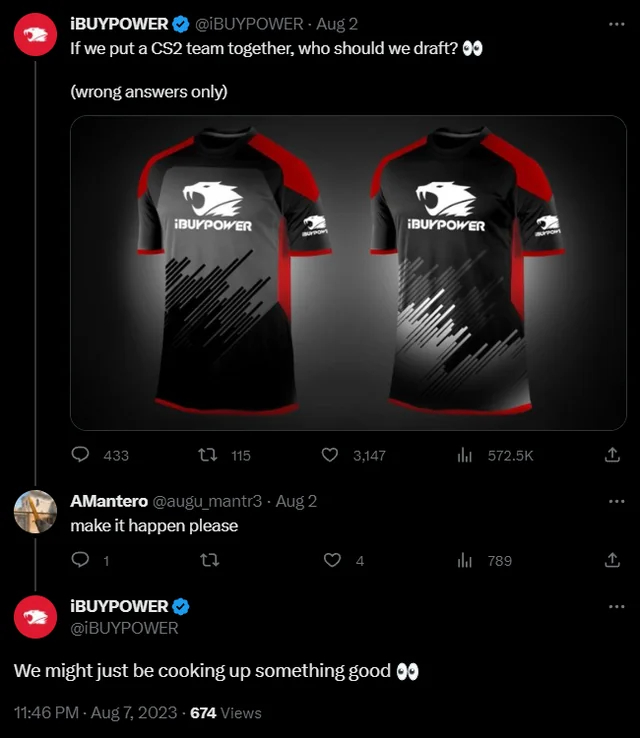640x738 pixels.
Task: View analytics of the 572.5K views tweet
Action: pos(465,455)
